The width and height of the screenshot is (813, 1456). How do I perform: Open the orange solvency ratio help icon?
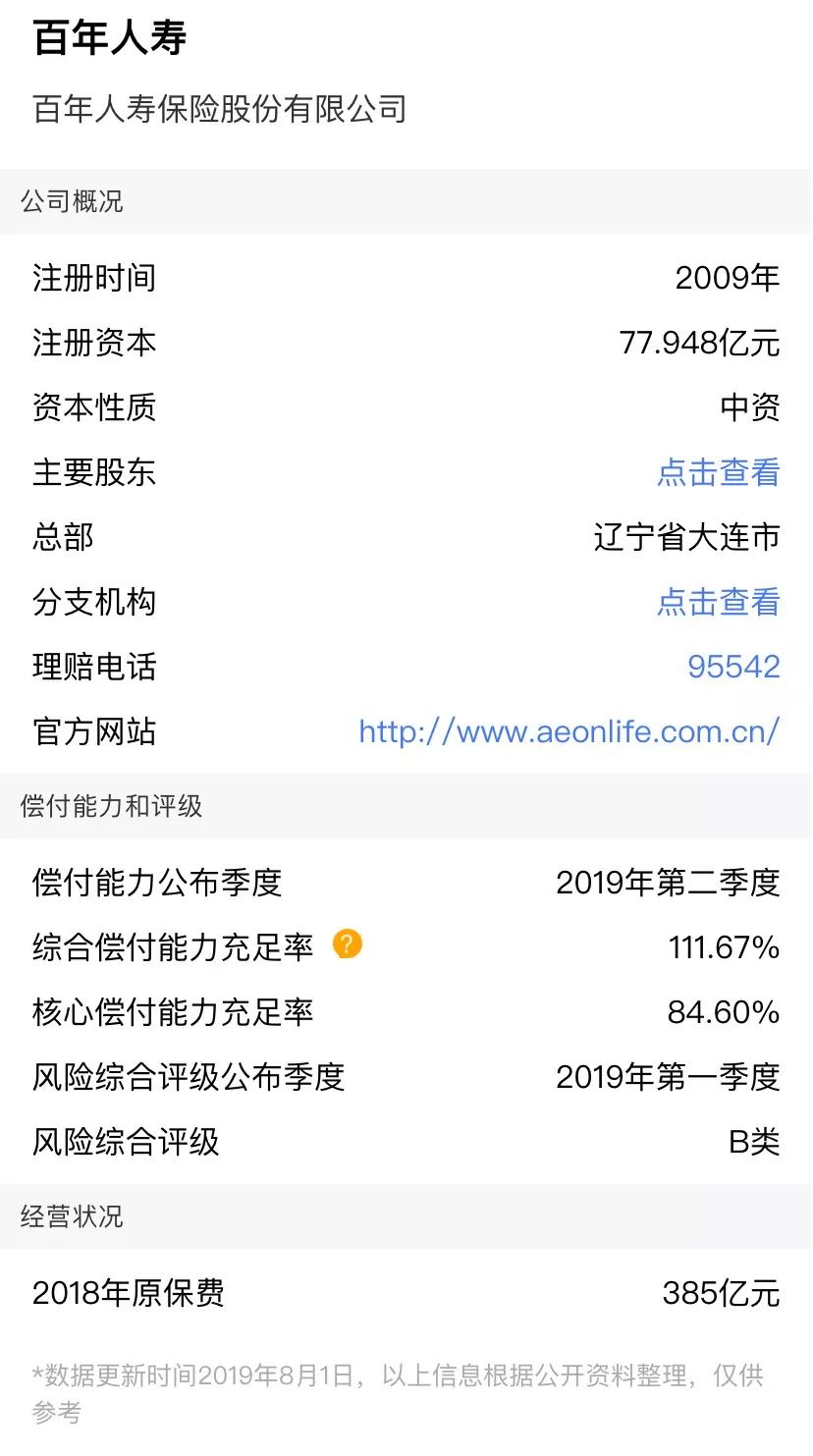[348, 944]
